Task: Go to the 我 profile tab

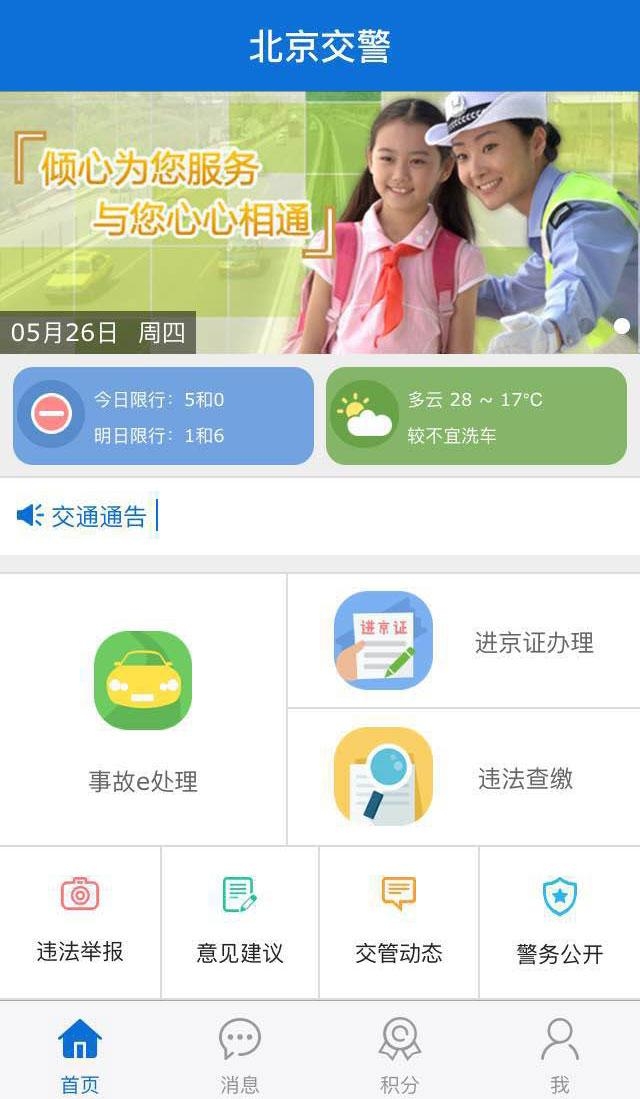Action: 560,1053
